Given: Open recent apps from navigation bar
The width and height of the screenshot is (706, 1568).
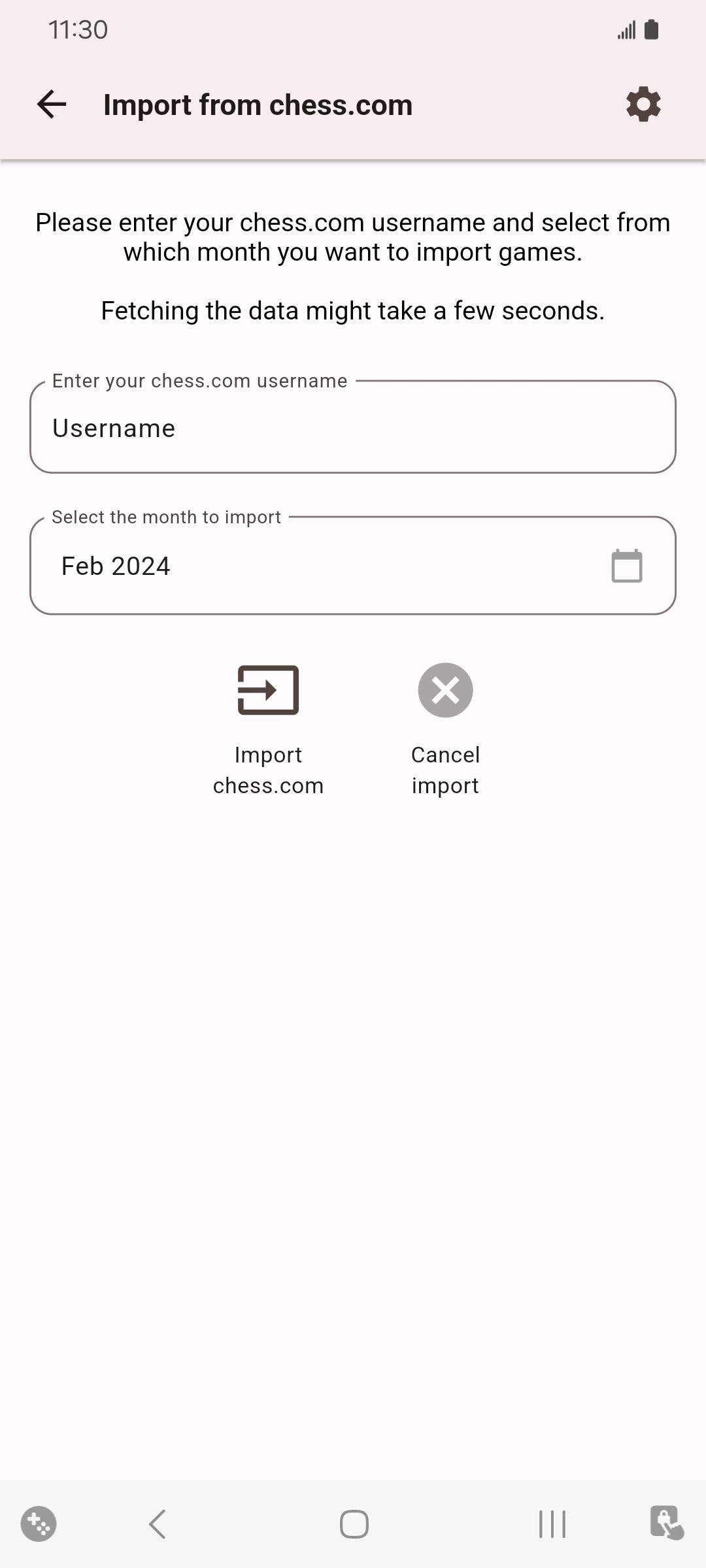Looking at the screenshot, I should point(552,1524).
